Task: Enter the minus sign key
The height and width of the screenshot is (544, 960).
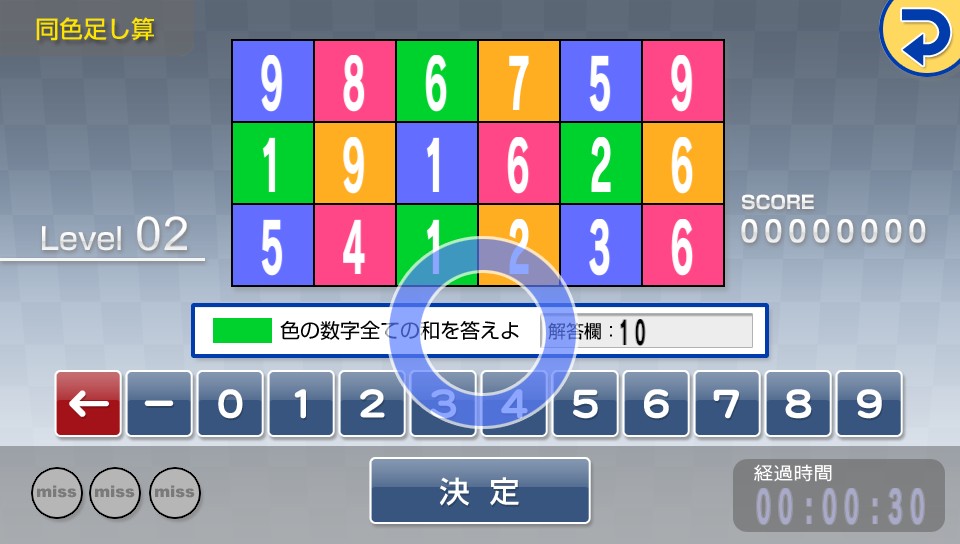Action: coord(159,404)
